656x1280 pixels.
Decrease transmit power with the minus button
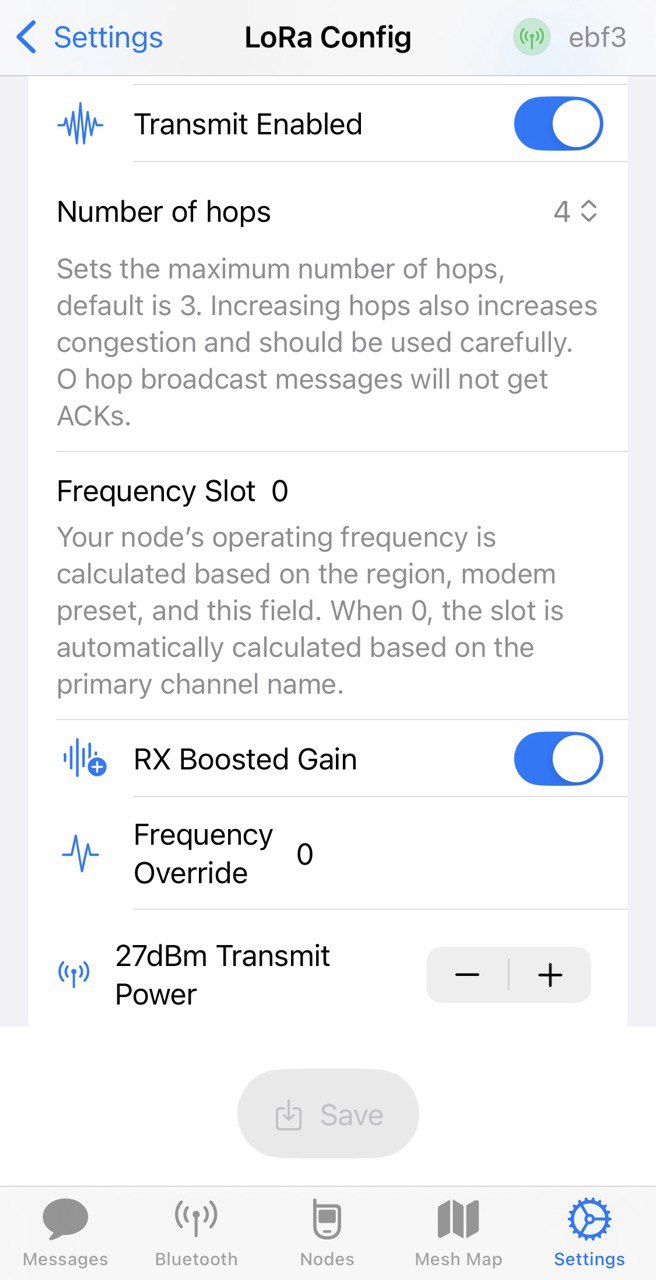point(468,975)
